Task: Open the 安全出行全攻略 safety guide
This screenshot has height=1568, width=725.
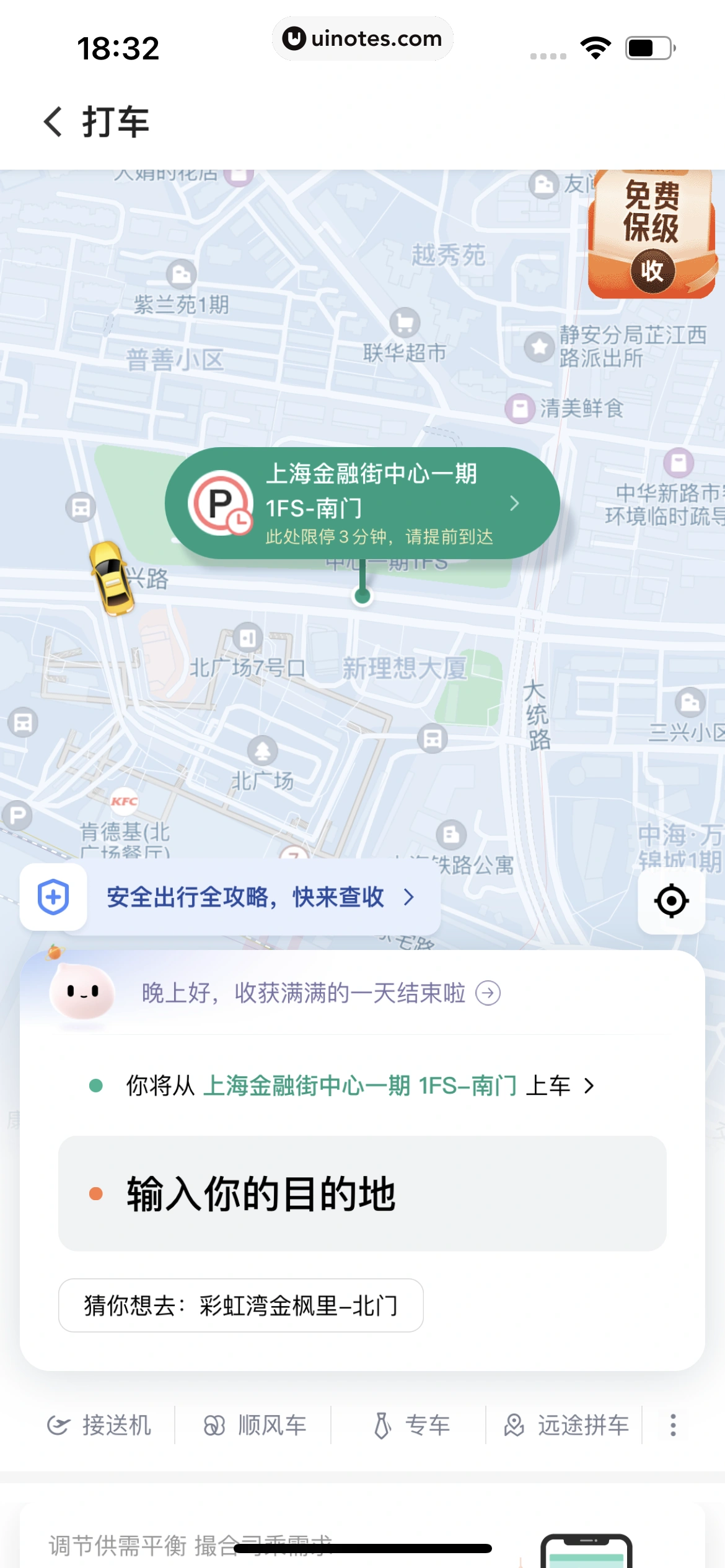Action: [248, 897]
